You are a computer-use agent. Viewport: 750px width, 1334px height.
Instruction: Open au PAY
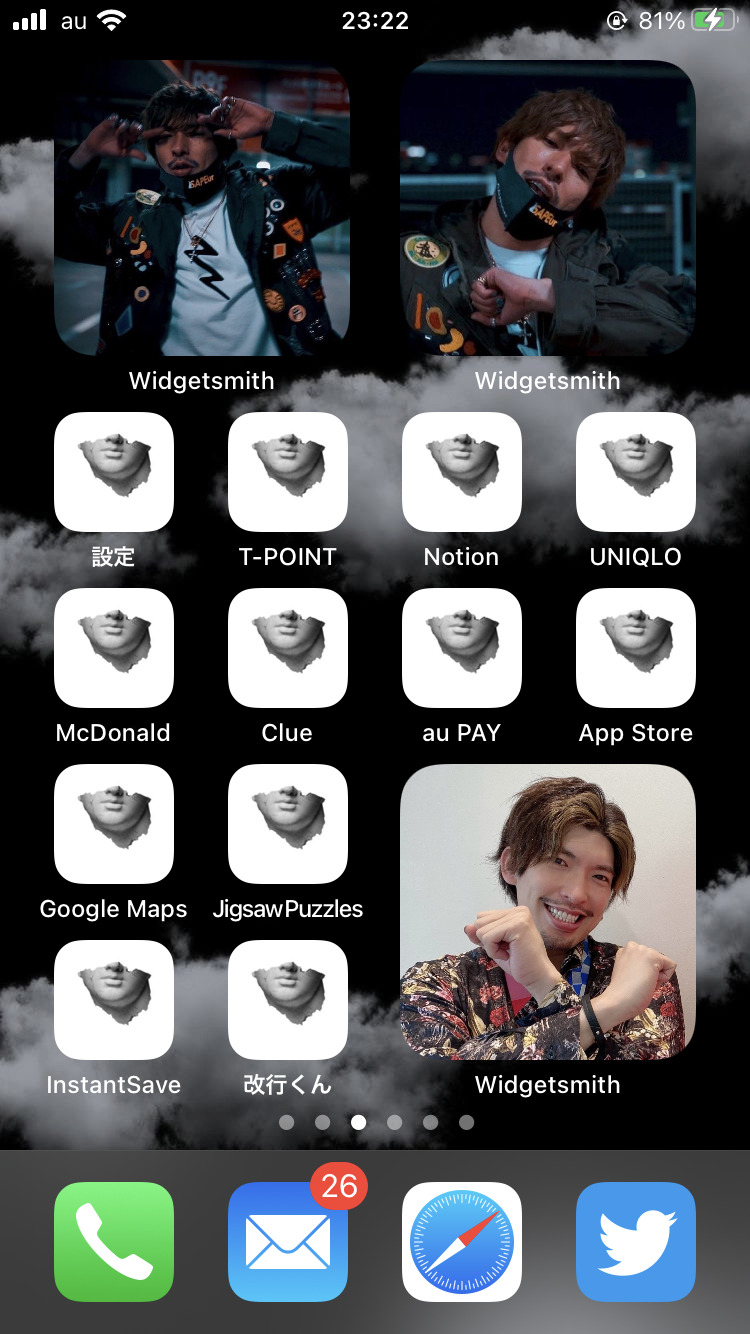461,648
